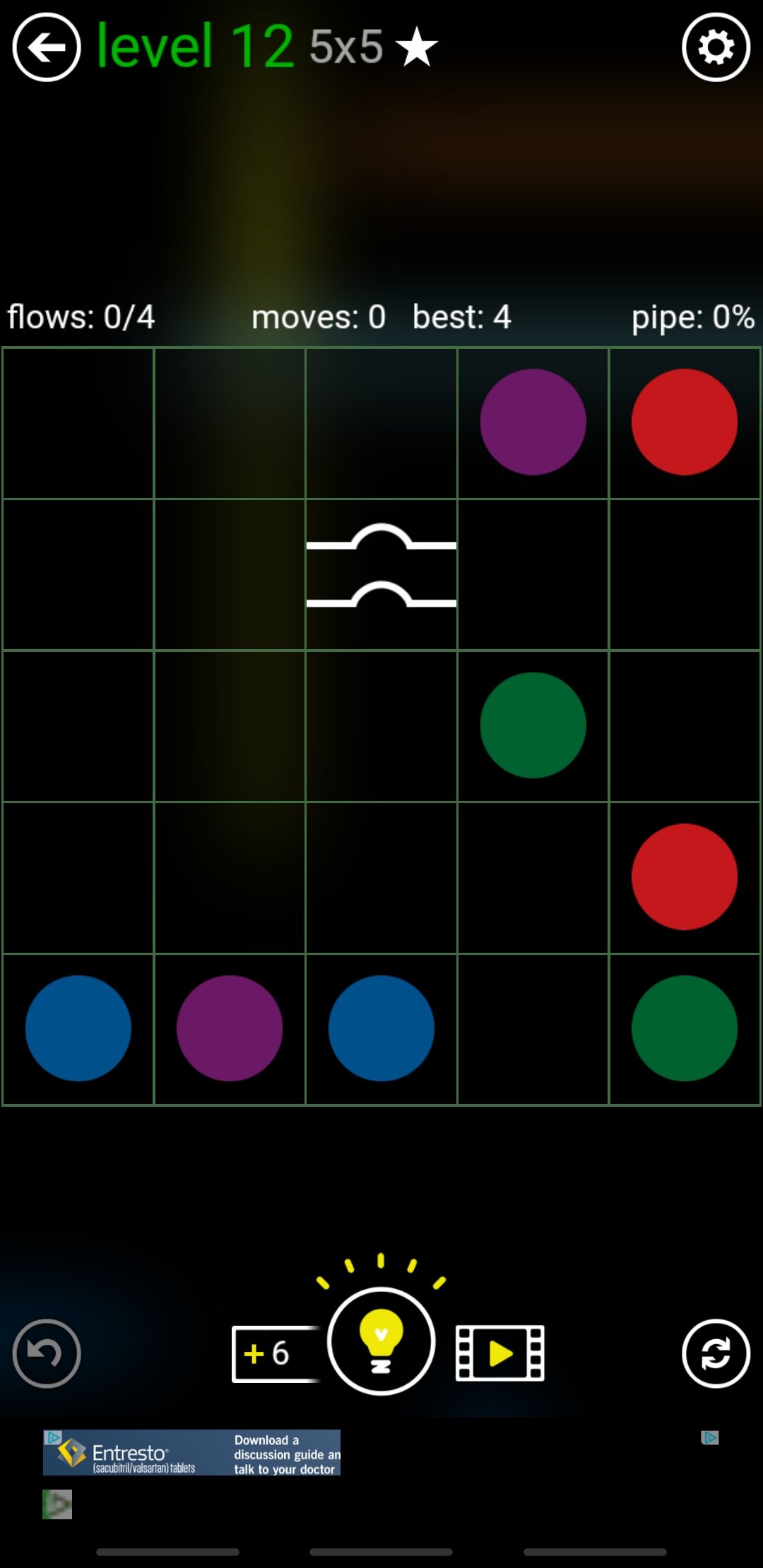763x1568 pixels.
Task: Open the ad info icon beside the ad
Action: click(x=710, y=1437)
